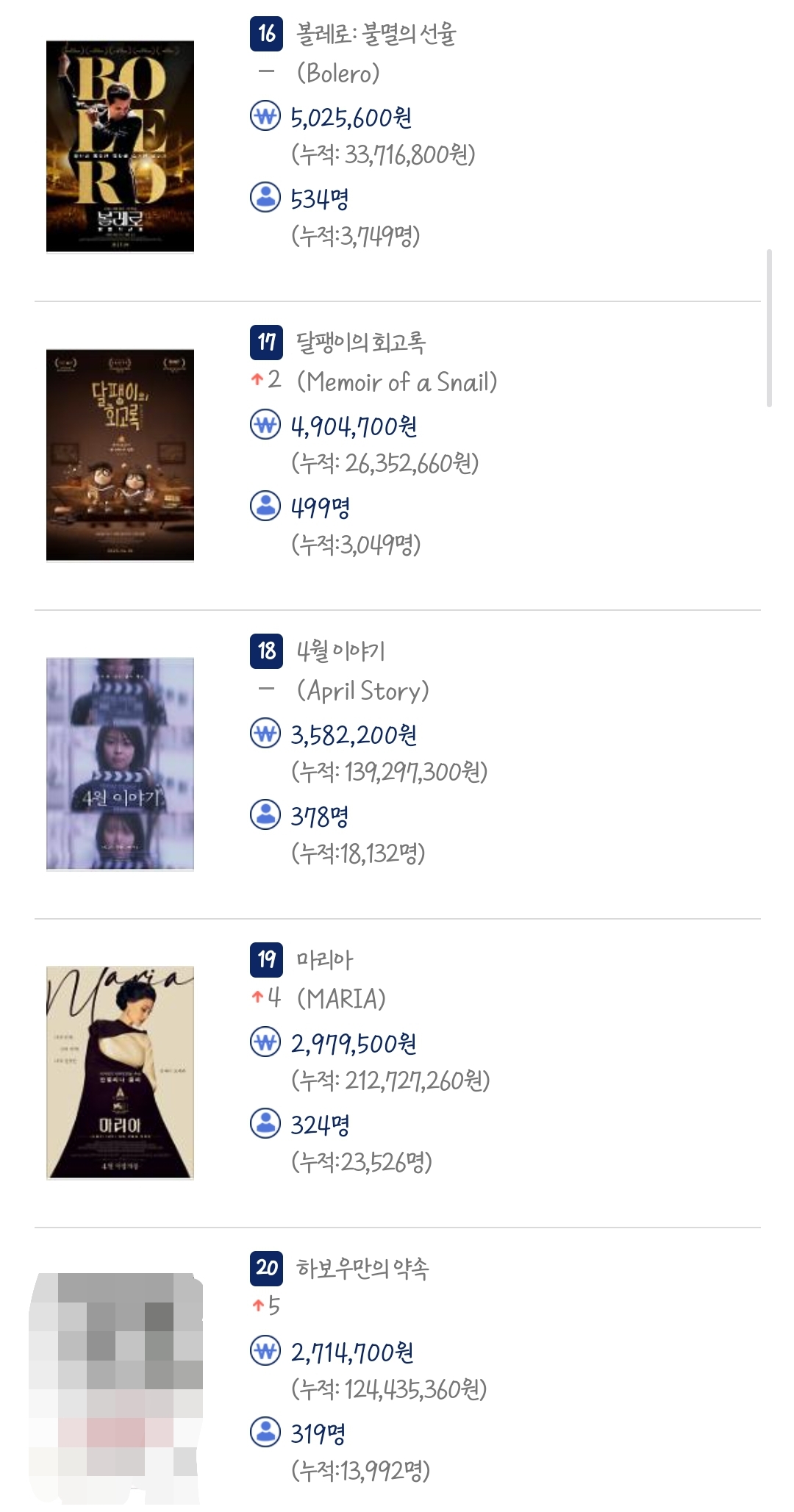
Task: View details for Memoir of a Snail
Action: [397, 456]
